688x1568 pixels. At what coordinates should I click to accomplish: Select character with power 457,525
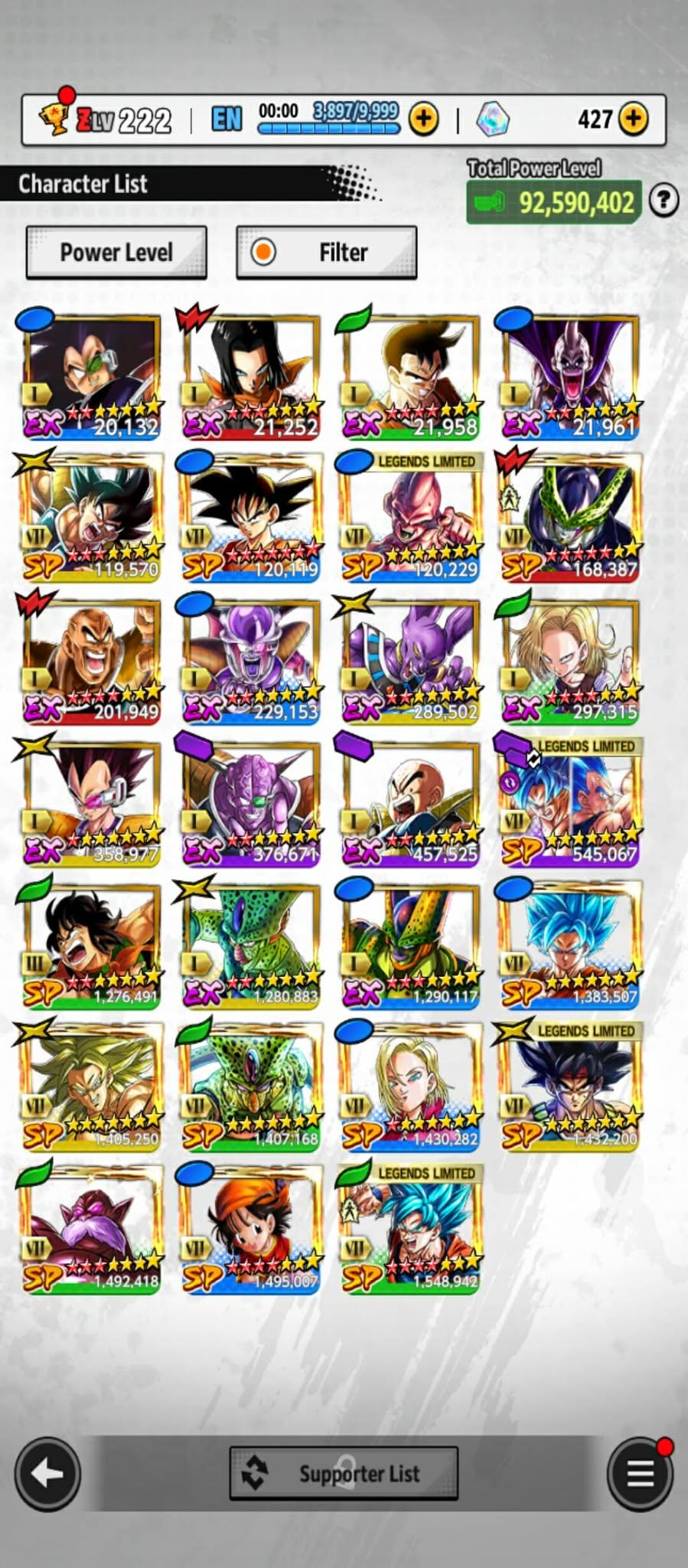[410, 802]
